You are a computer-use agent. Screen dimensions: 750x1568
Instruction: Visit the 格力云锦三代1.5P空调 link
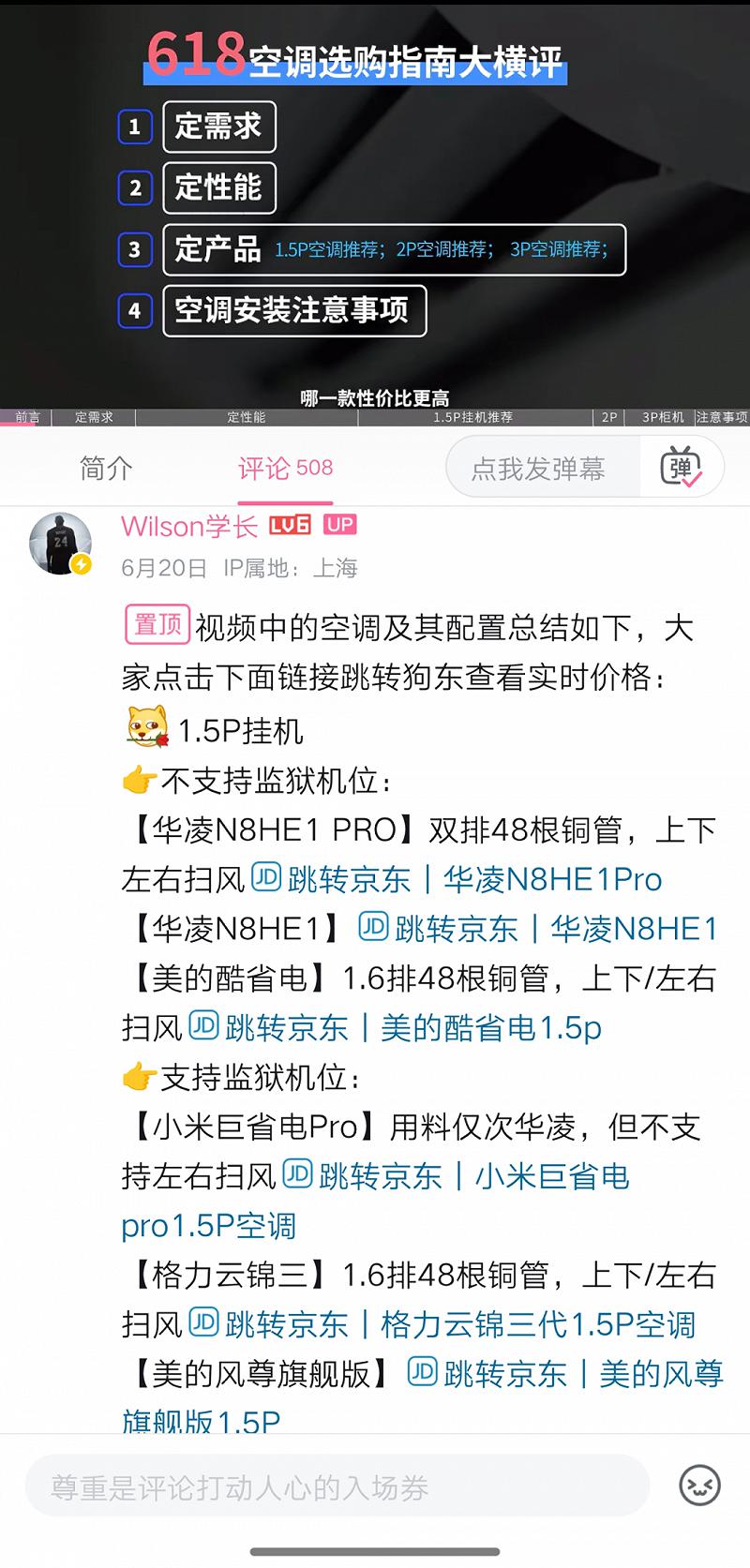click(442, 1325)
